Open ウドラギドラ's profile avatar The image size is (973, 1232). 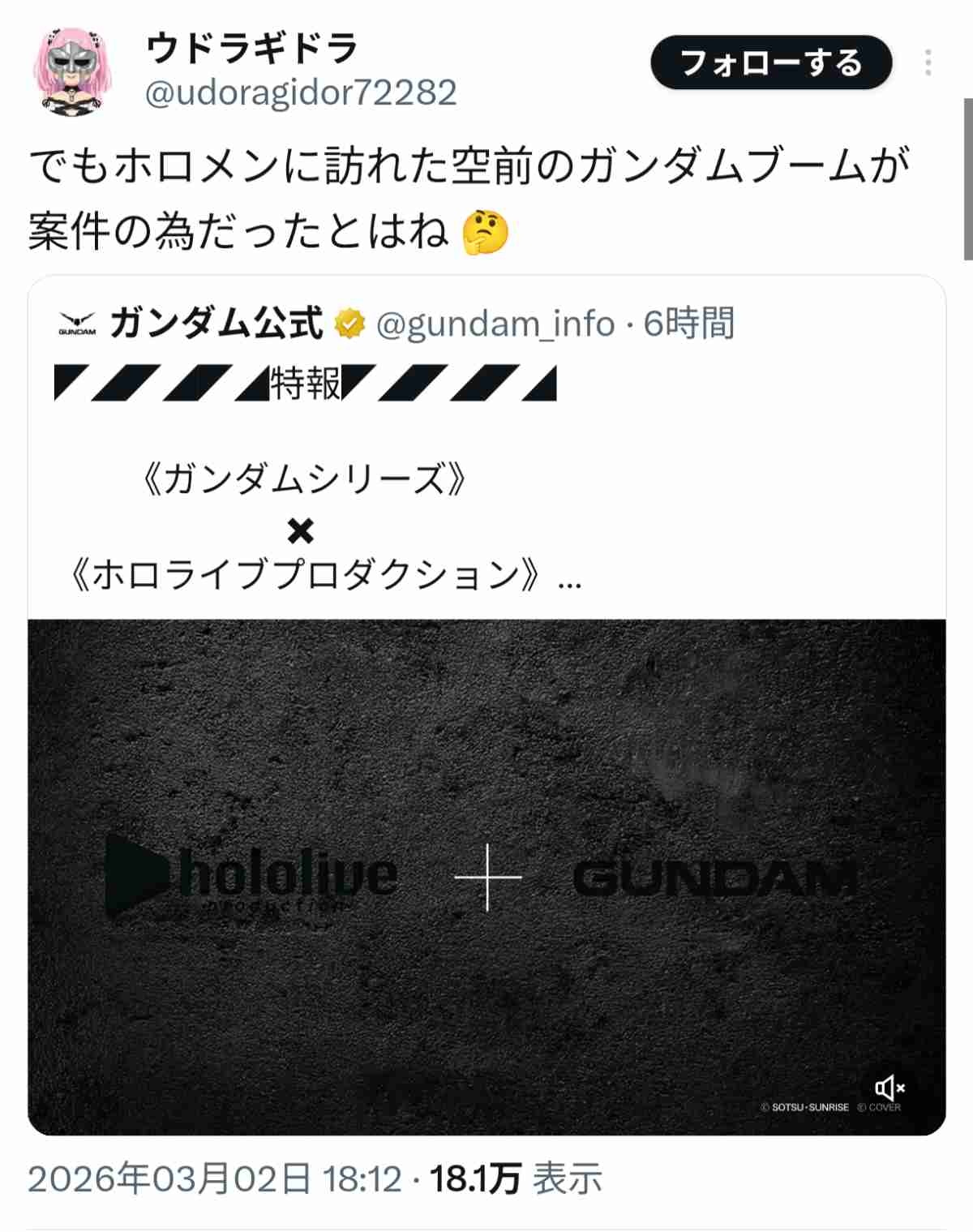click(71, 71)
